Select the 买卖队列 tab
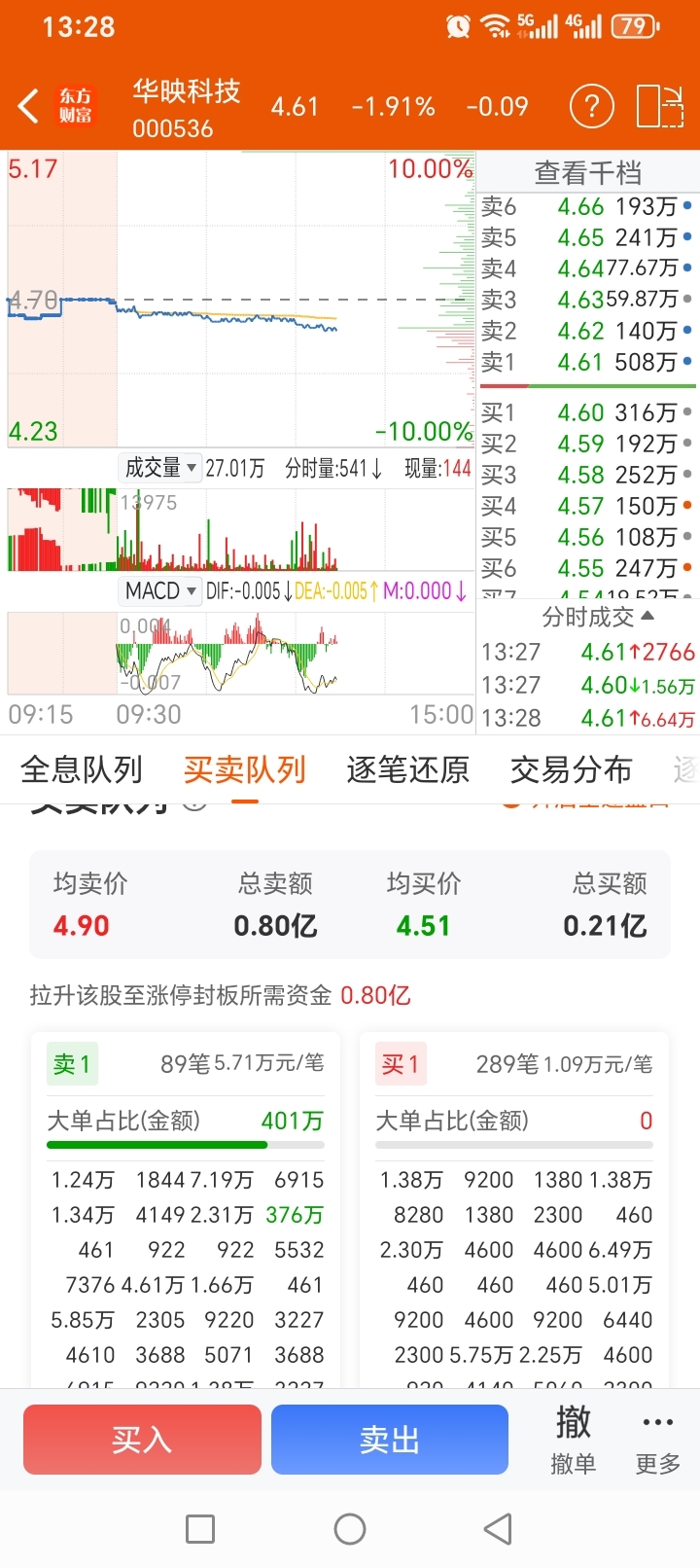The height and width of the screenshot is (1568, 700). tap(245, 770)
